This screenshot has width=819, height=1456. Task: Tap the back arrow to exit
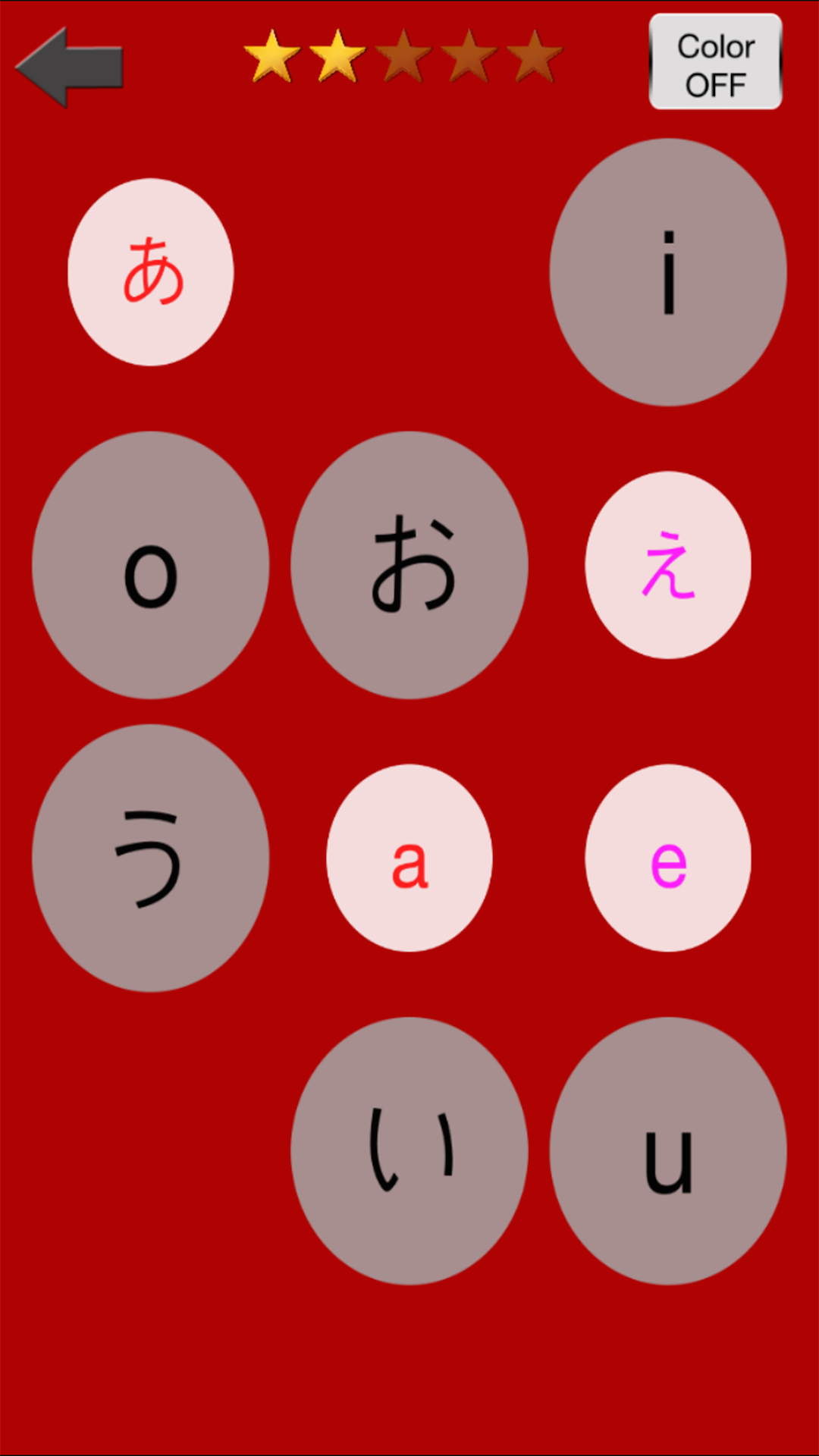[x=68, y=67]
